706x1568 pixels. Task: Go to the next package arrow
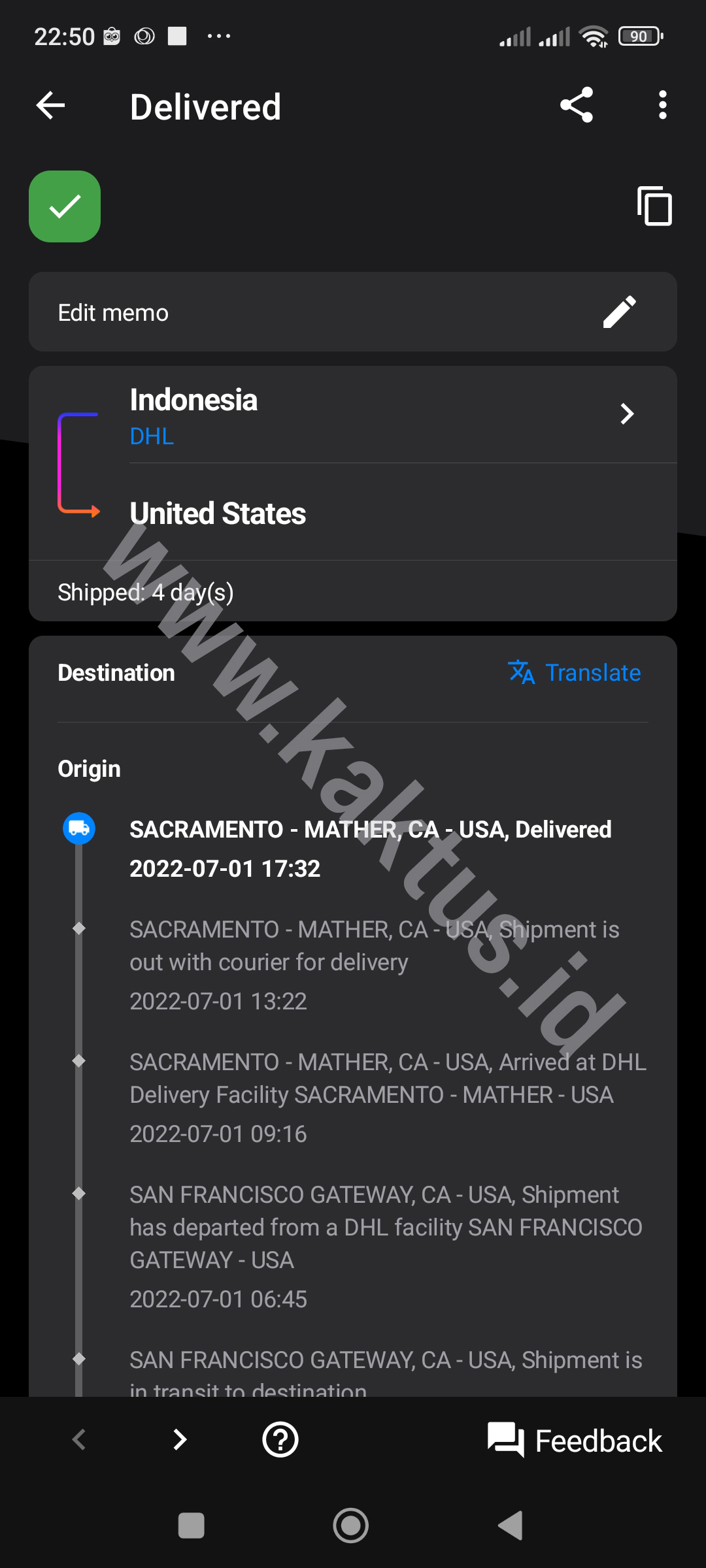180,1439
